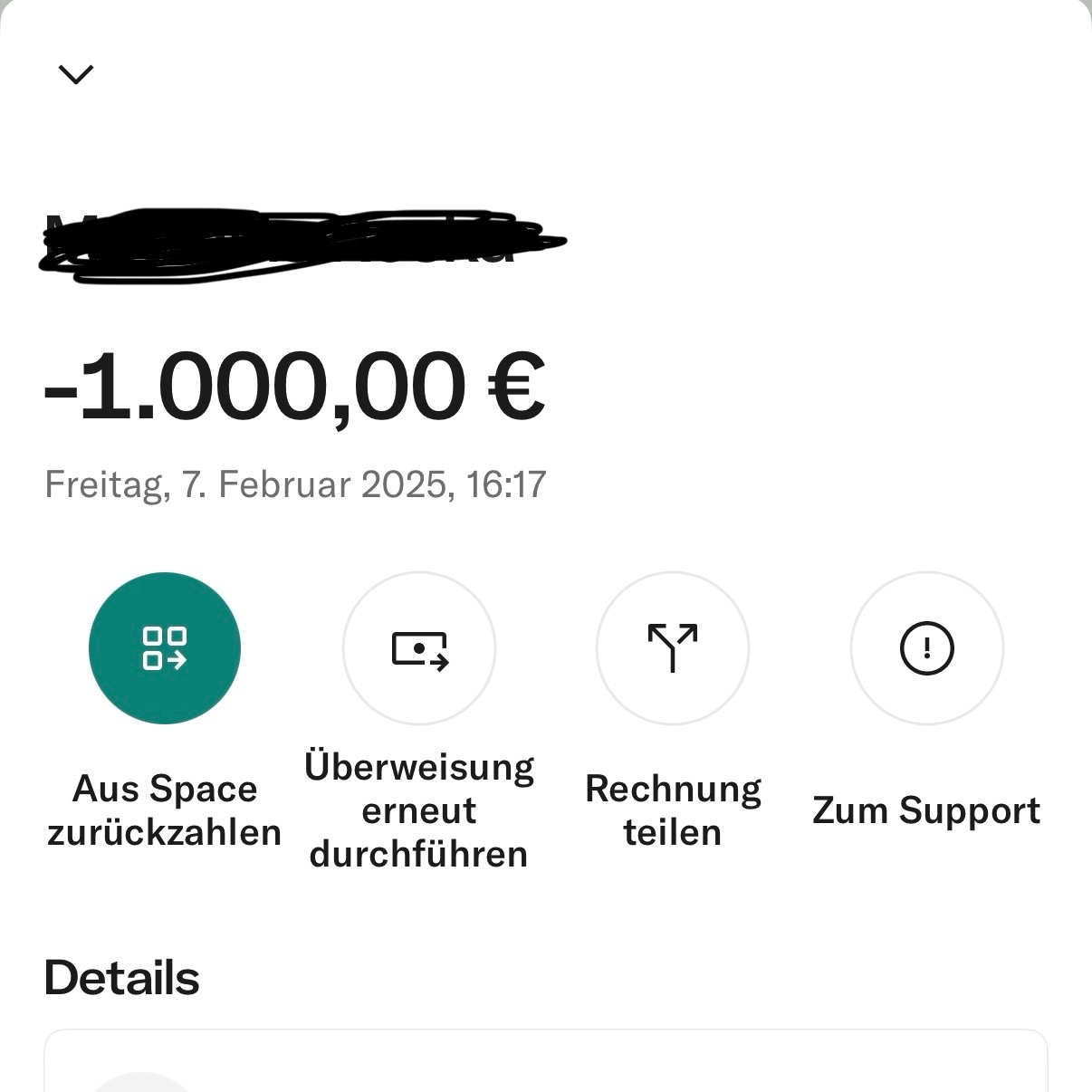Image resolution: width=1092 pixels, height=1092 pixels.
Task: Open Zum Support for help
Action: coord(926,648)
